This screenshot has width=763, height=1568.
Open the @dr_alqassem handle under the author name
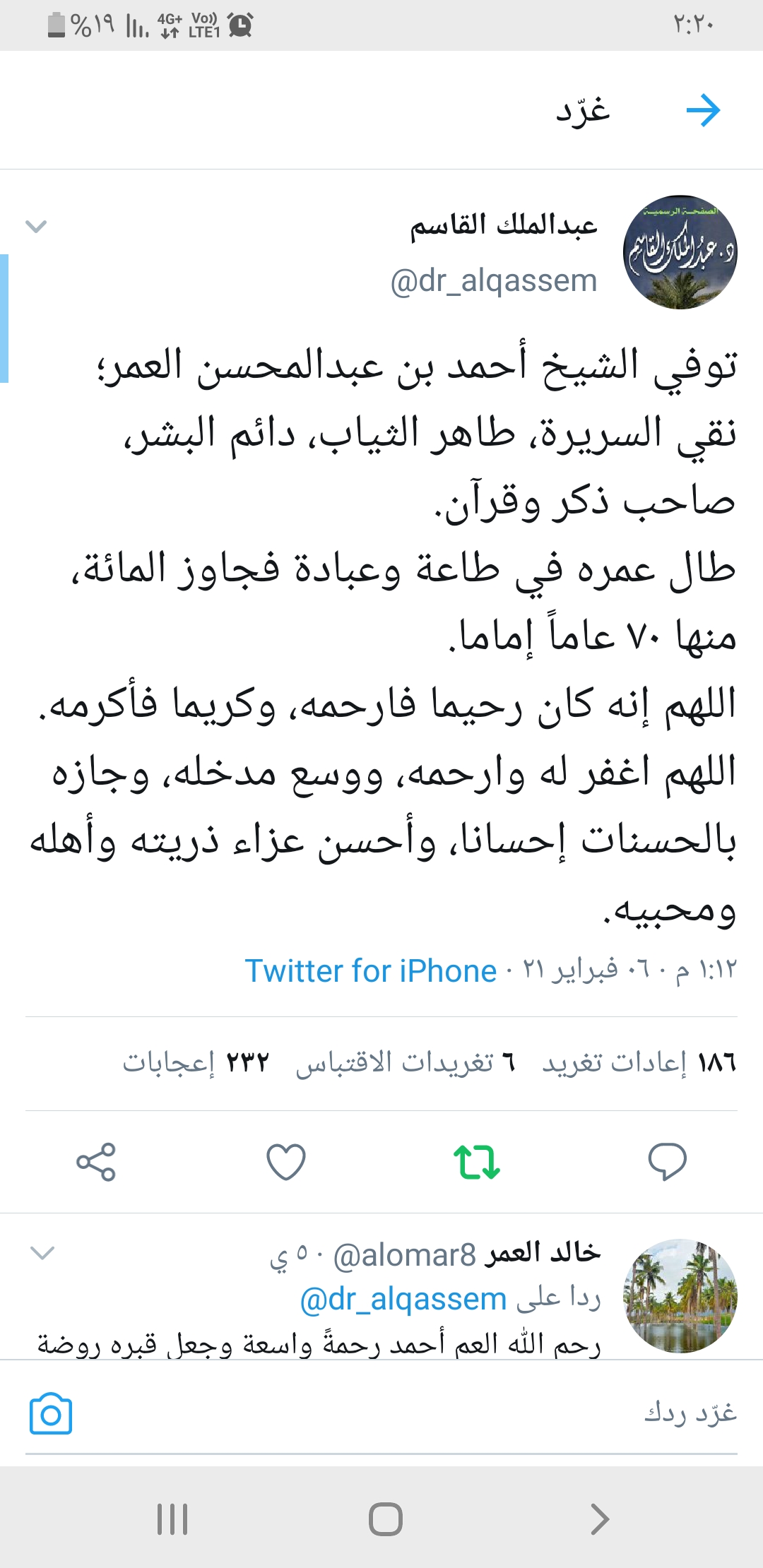pyautogui.click(x=493, y=281)
